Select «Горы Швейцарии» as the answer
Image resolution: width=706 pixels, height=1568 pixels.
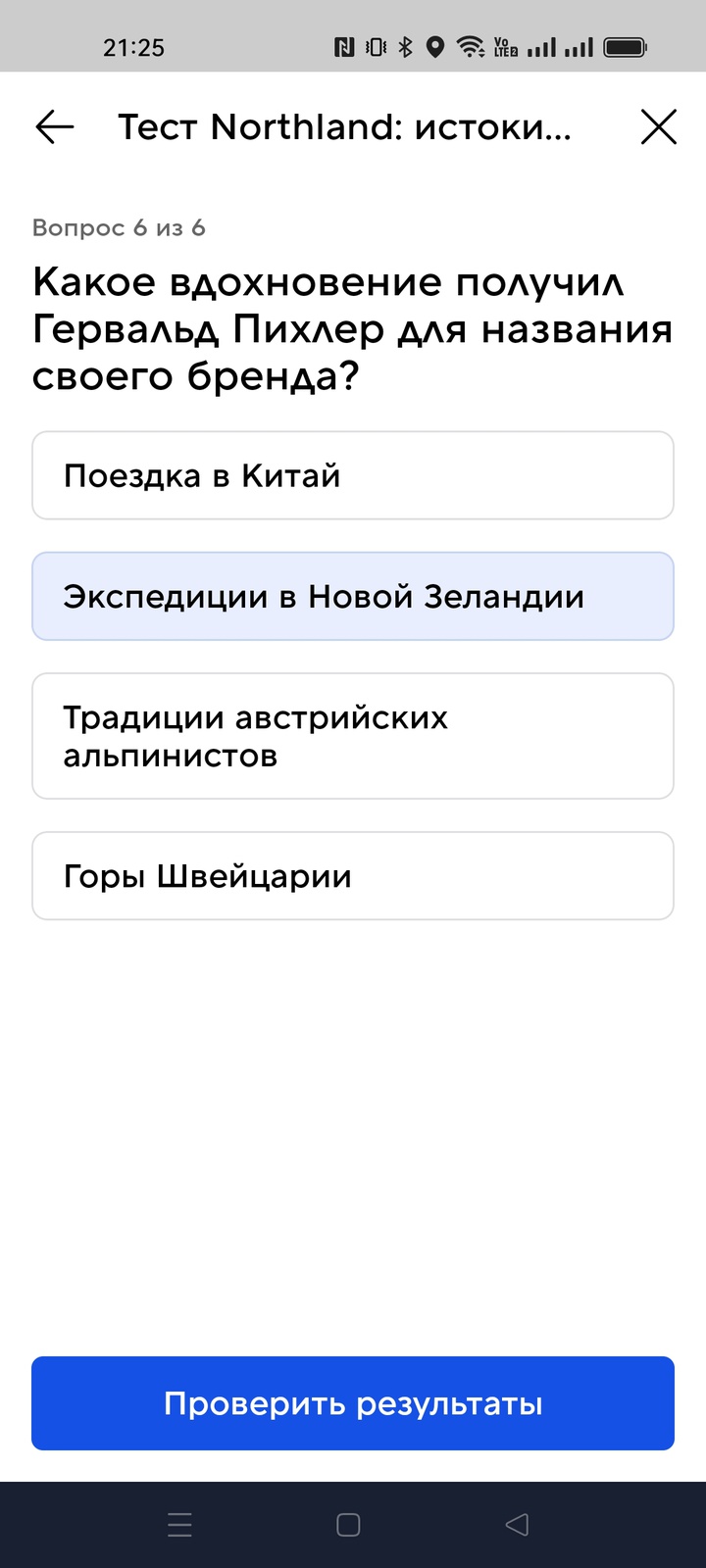[353, 876]
